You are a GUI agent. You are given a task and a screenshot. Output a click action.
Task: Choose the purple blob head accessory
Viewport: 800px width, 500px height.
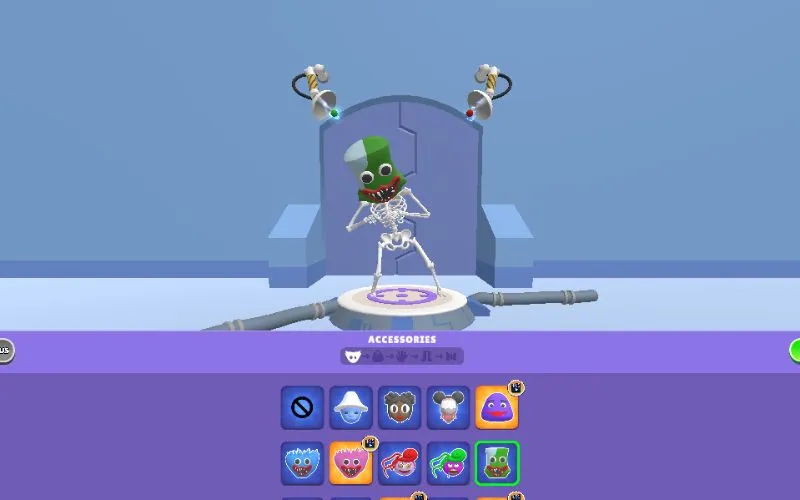(x=497, y=407)
